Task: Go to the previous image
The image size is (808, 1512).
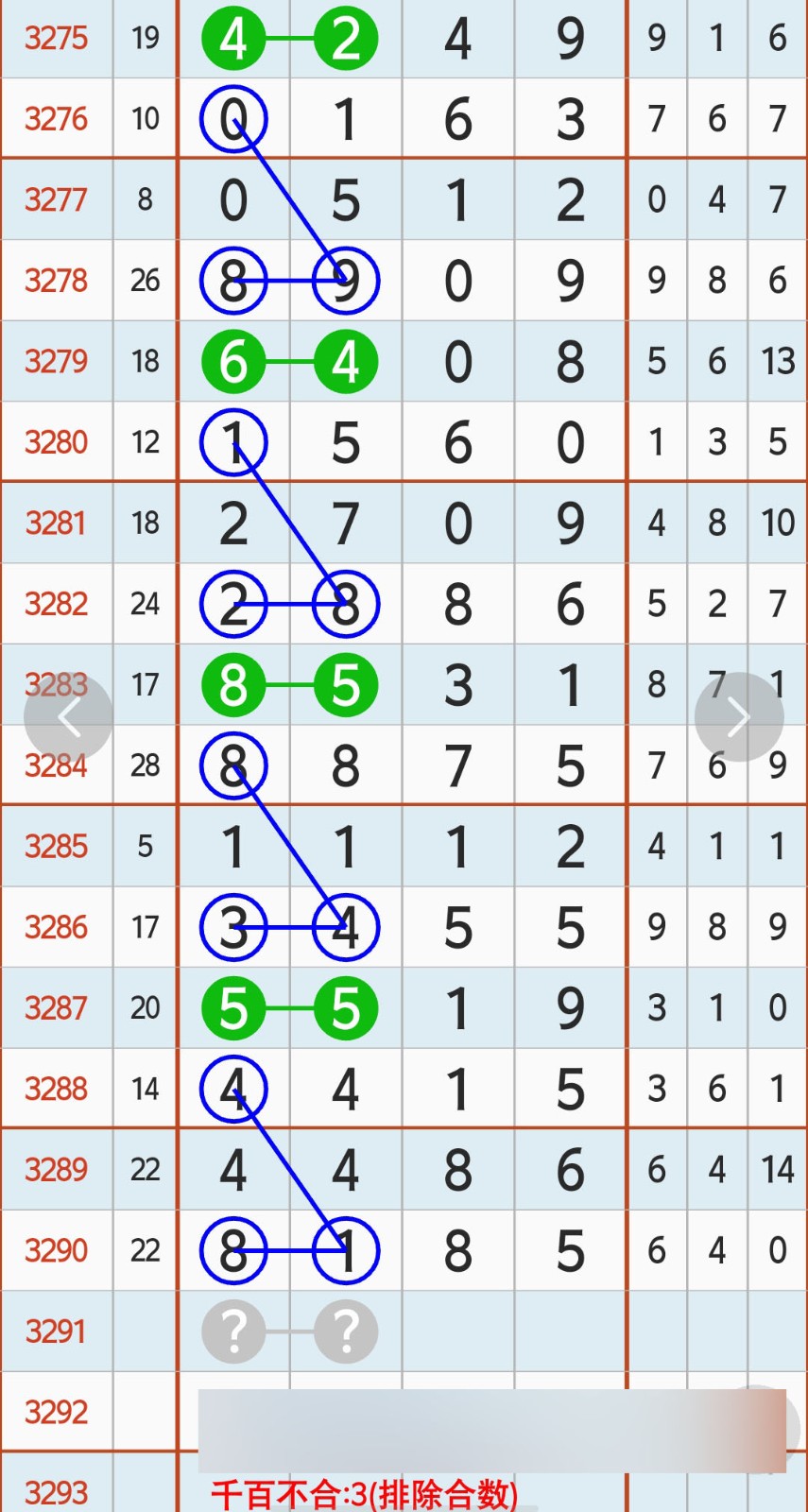Action: pyautogui.click(x=68, y=717)
